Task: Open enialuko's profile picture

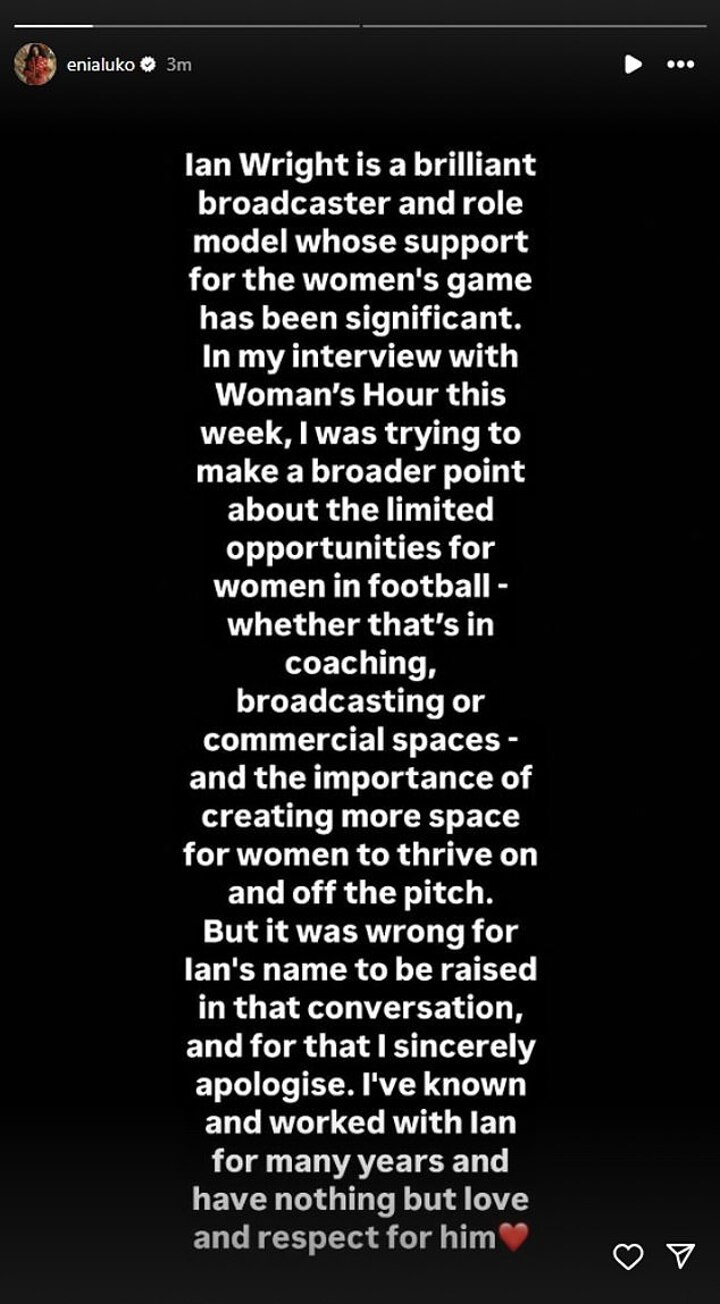Action: pyautogui.click(x=35, y=64)
